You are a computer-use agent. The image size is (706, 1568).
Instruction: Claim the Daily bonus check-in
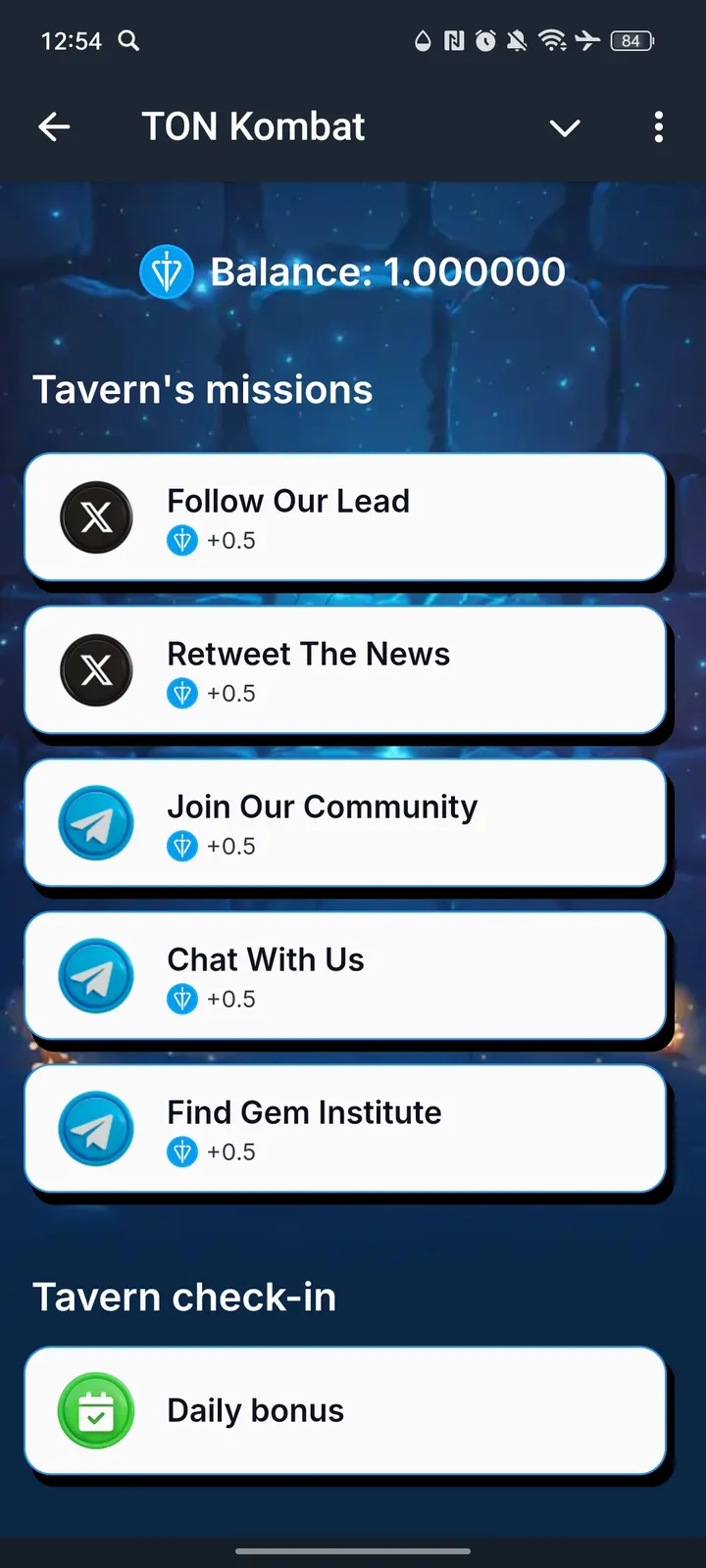click(x=345, y=1411)
